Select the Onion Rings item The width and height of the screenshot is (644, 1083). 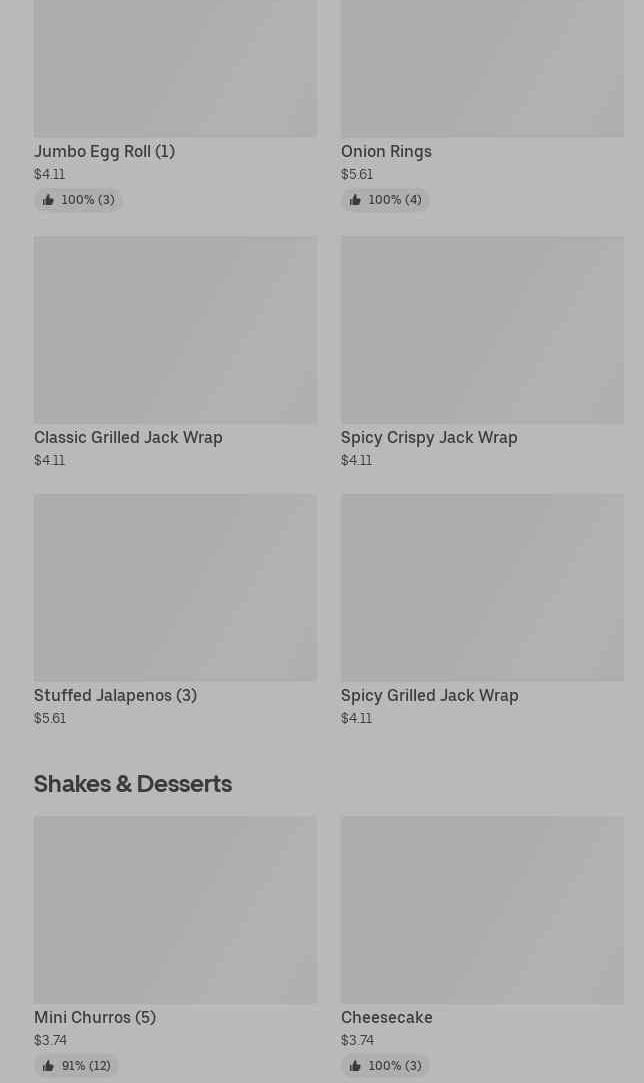[x=482, y=70]
